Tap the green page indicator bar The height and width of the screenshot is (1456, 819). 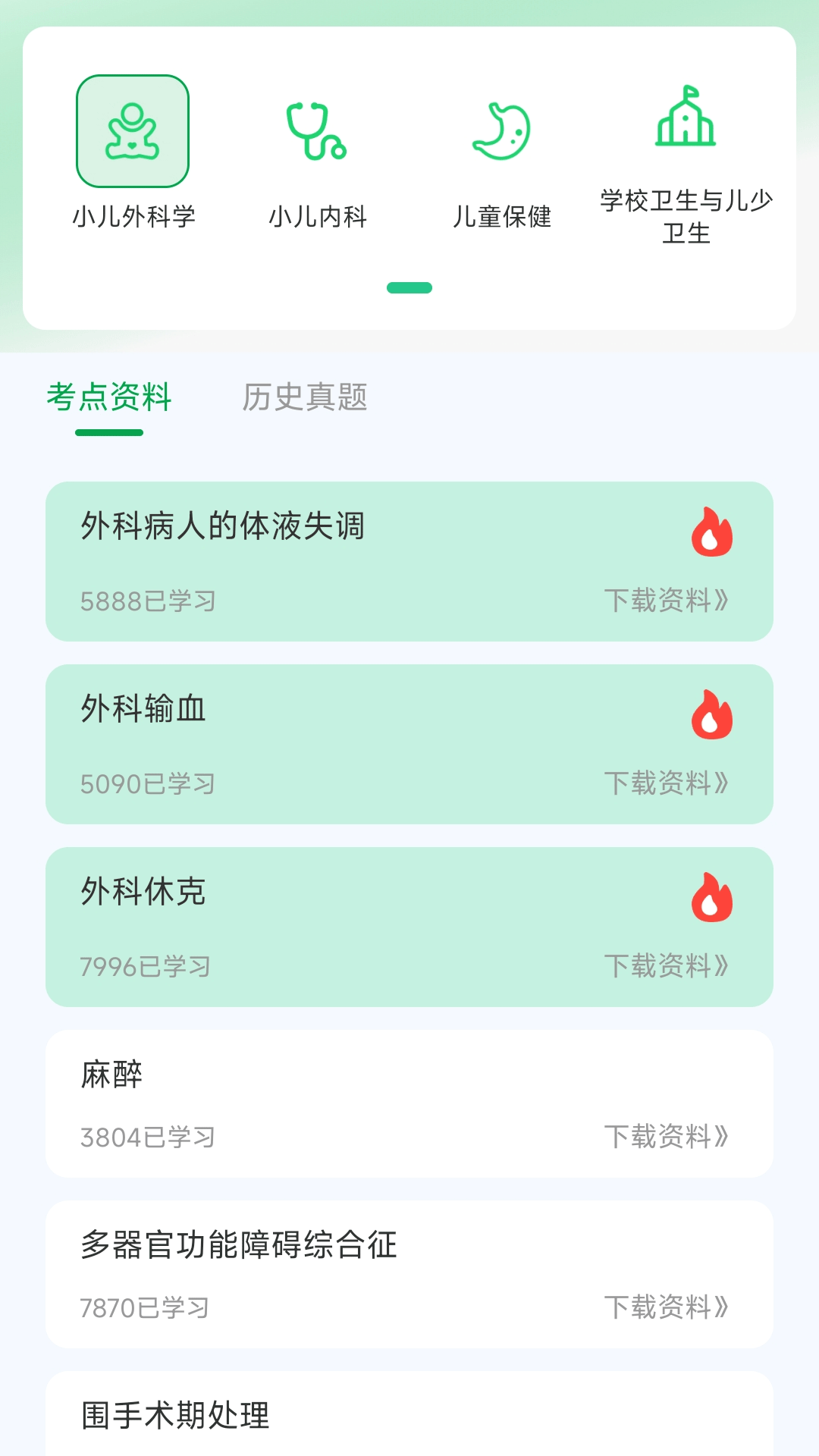(409, 287)
